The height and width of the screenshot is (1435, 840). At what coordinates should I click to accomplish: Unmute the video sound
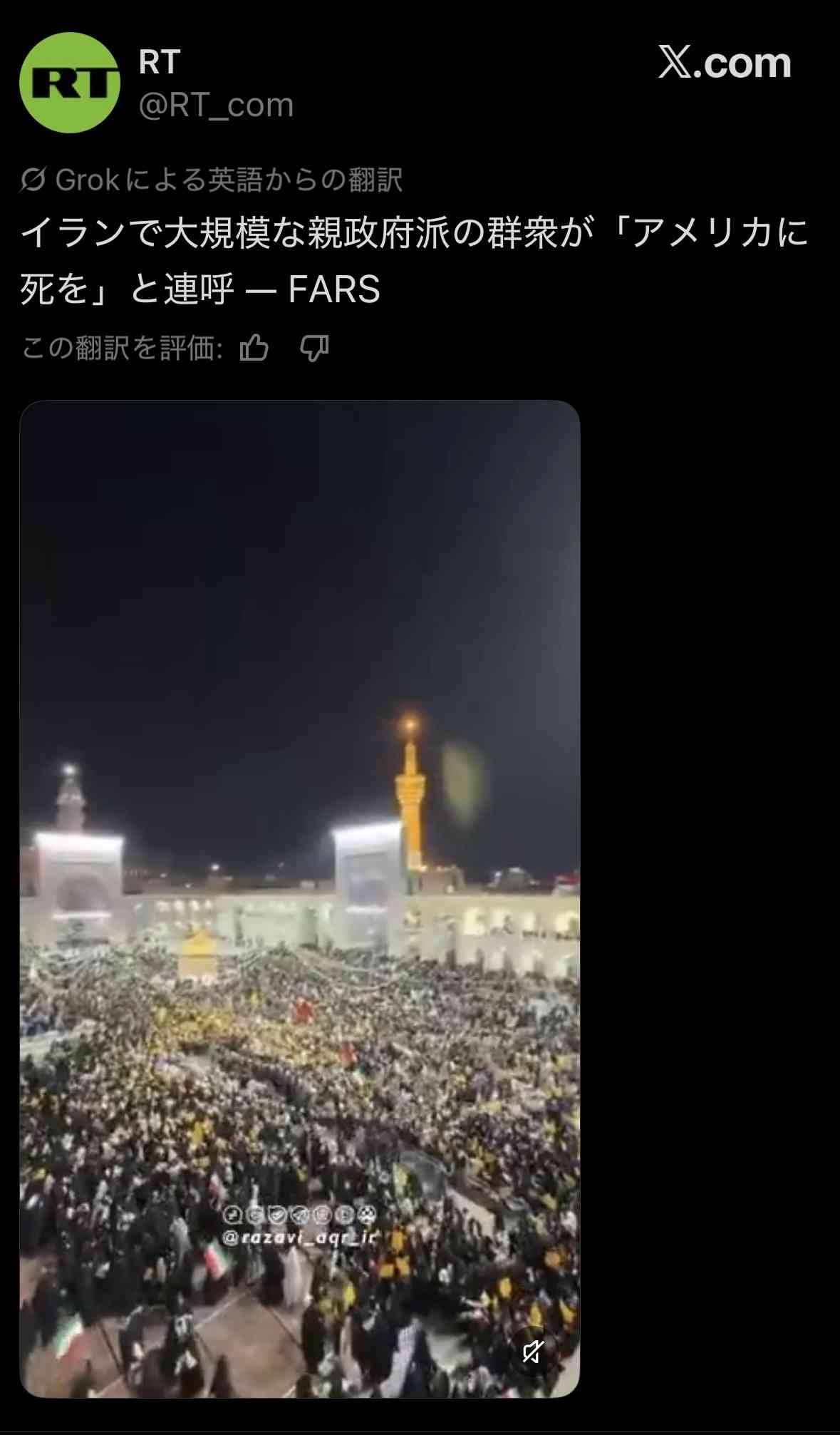533,1352
